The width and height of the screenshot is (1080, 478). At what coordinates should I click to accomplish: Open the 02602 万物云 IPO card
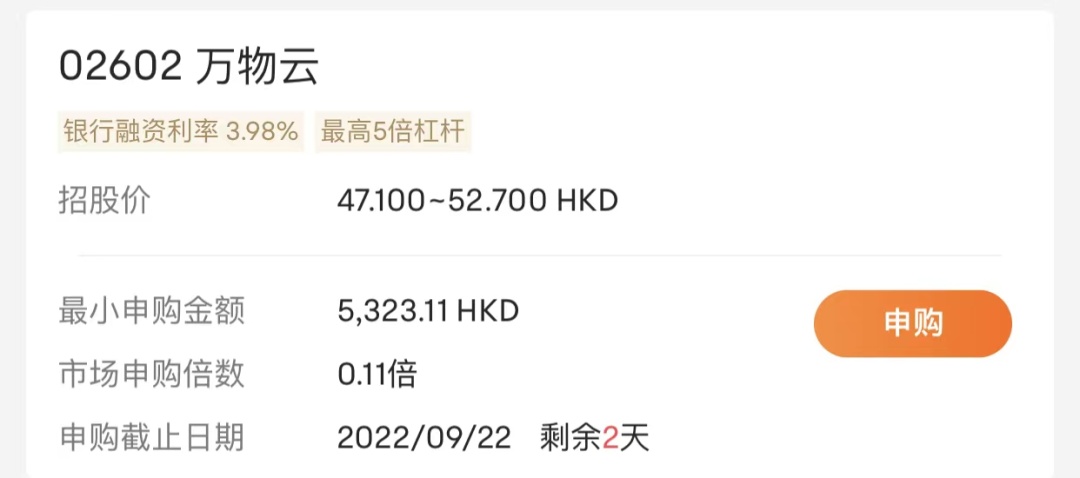[190, 67]
